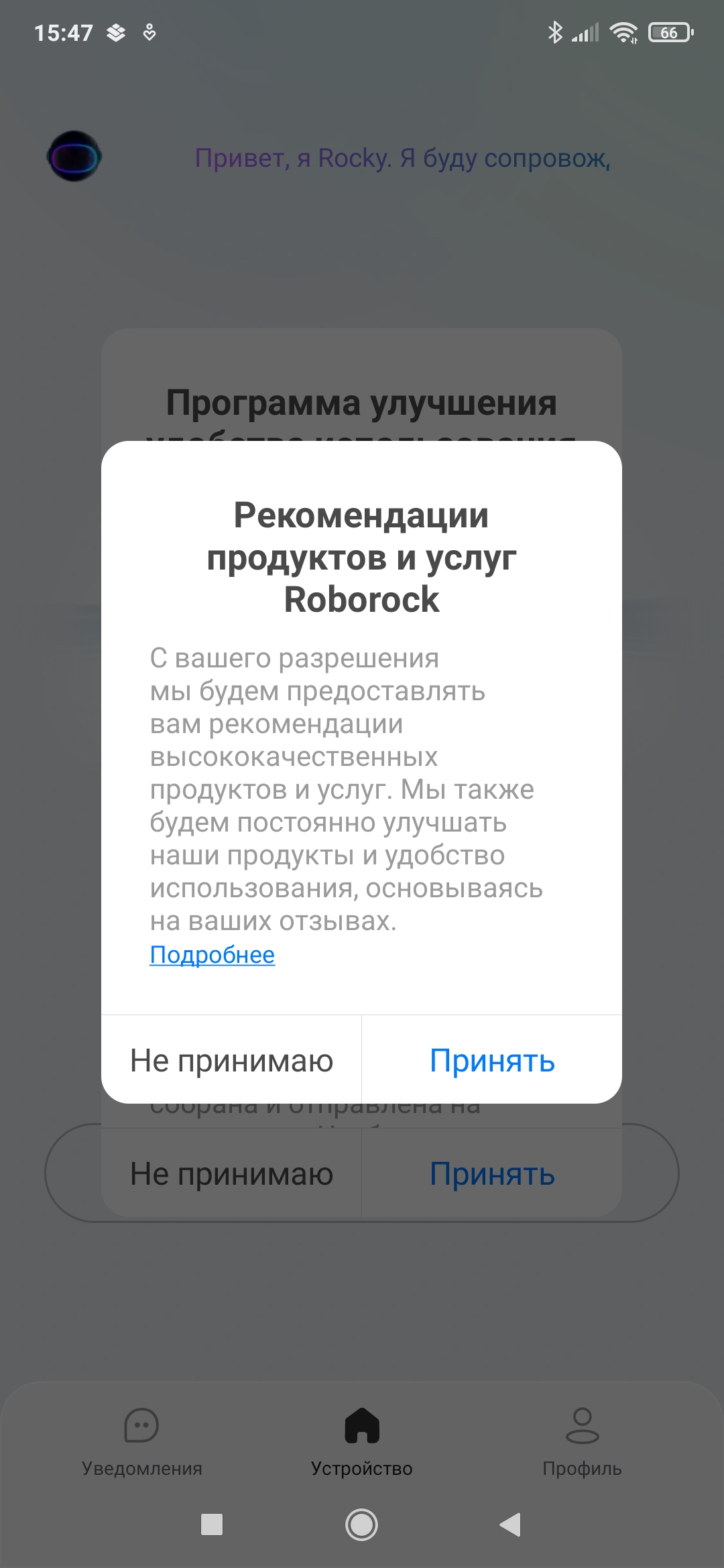Go to the system home screen
Viewport: 724px width, 1568px height.
tap(361, 1524)
